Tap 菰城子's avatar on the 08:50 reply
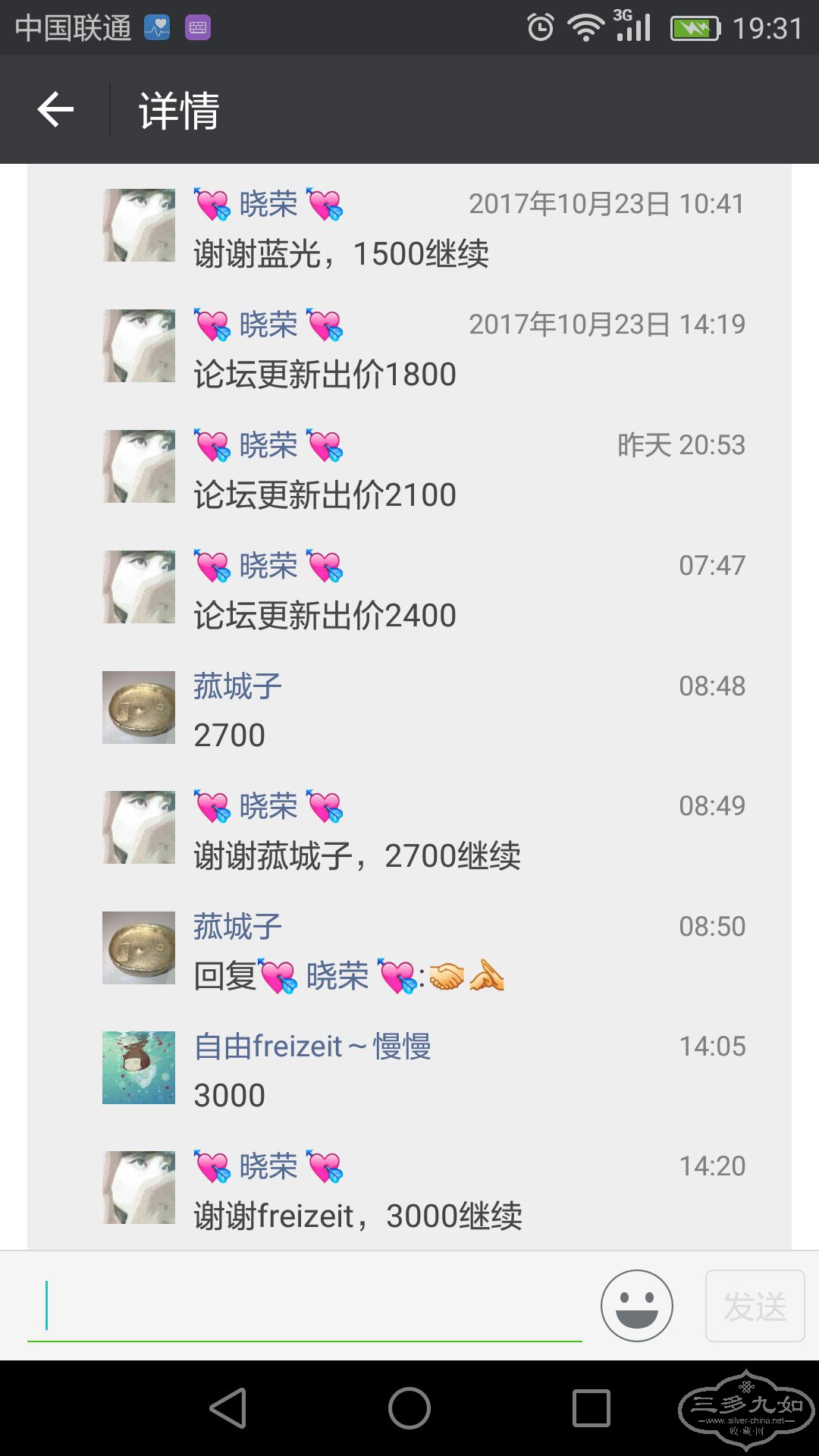 pos(139,947)
